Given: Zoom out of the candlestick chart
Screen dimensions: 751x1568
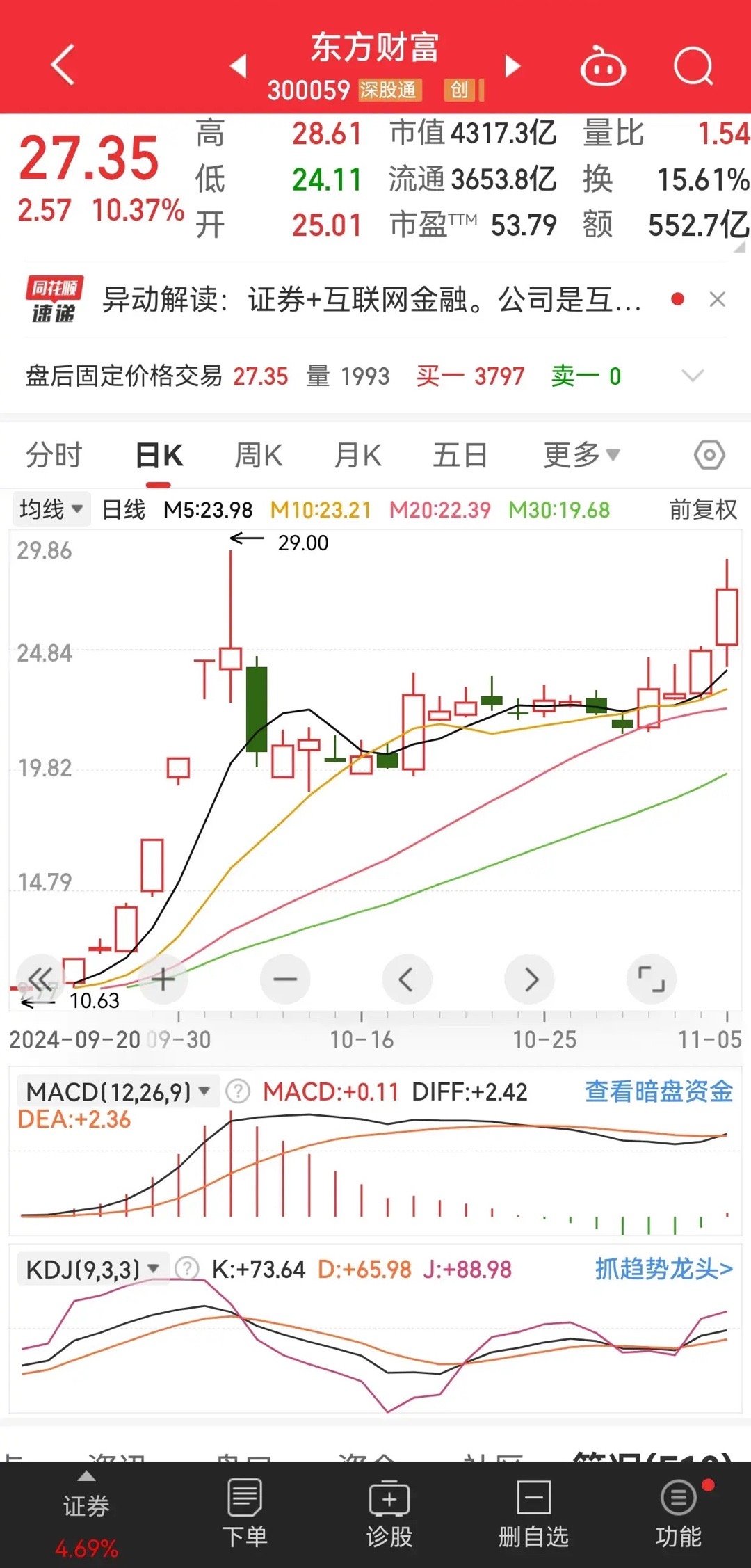Looking at the screenshot, I should tap(285, 978).
